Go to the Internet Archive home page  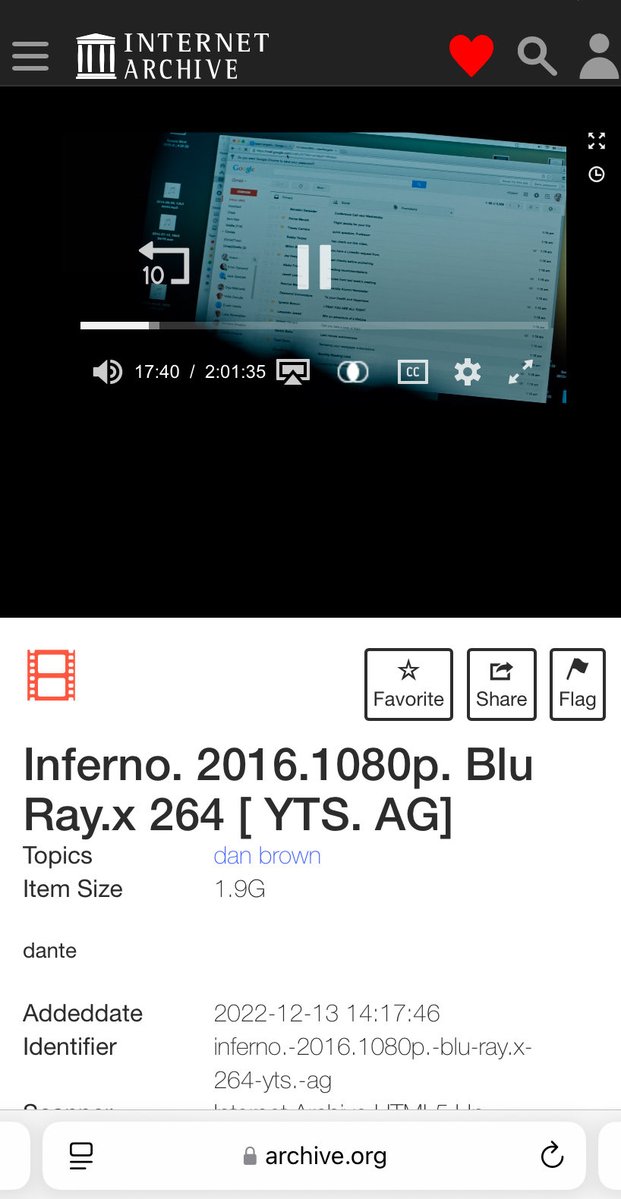tap(172, 55)
